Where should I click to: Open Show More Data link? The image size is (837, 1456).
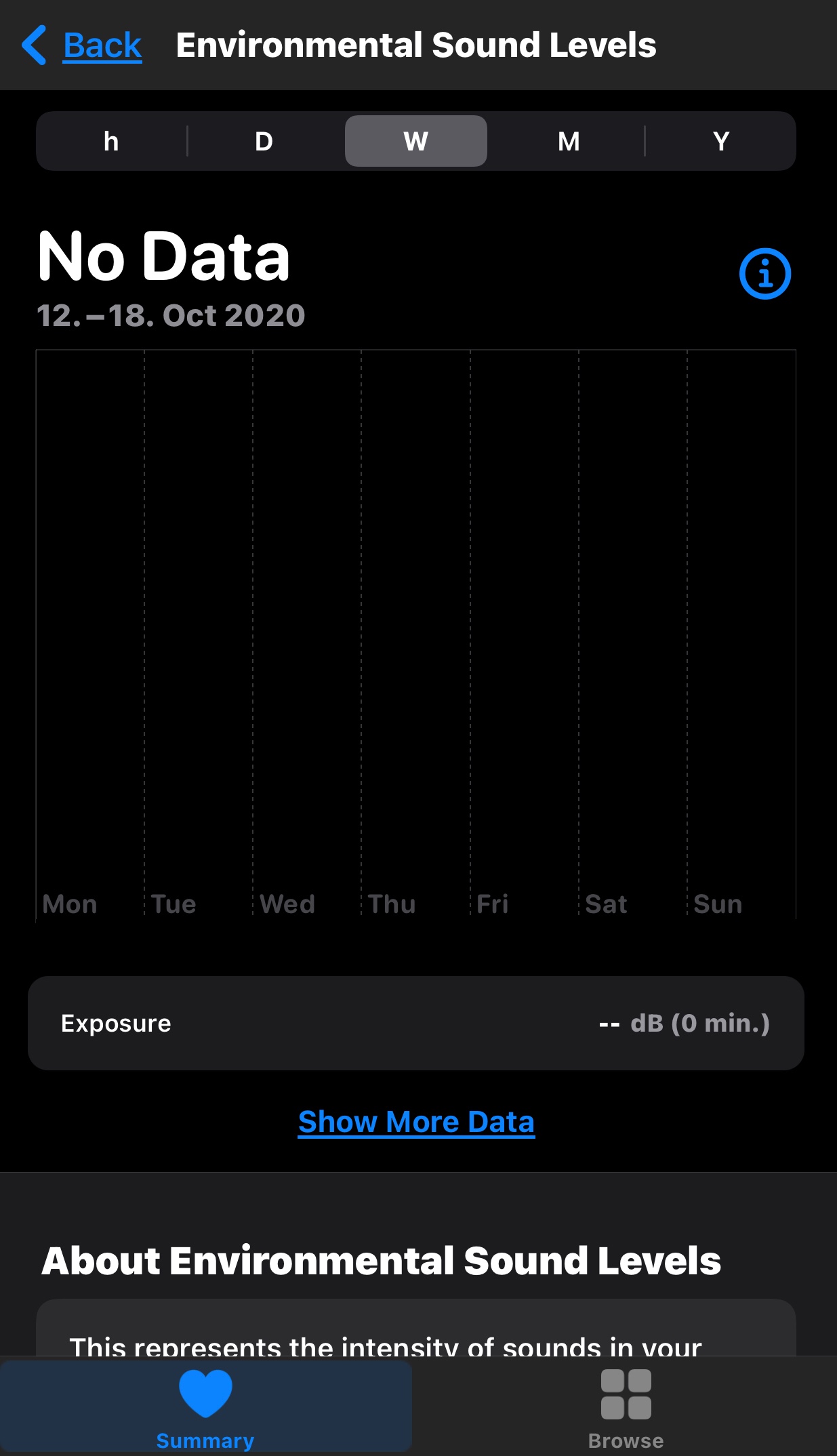coord(416,1122)
